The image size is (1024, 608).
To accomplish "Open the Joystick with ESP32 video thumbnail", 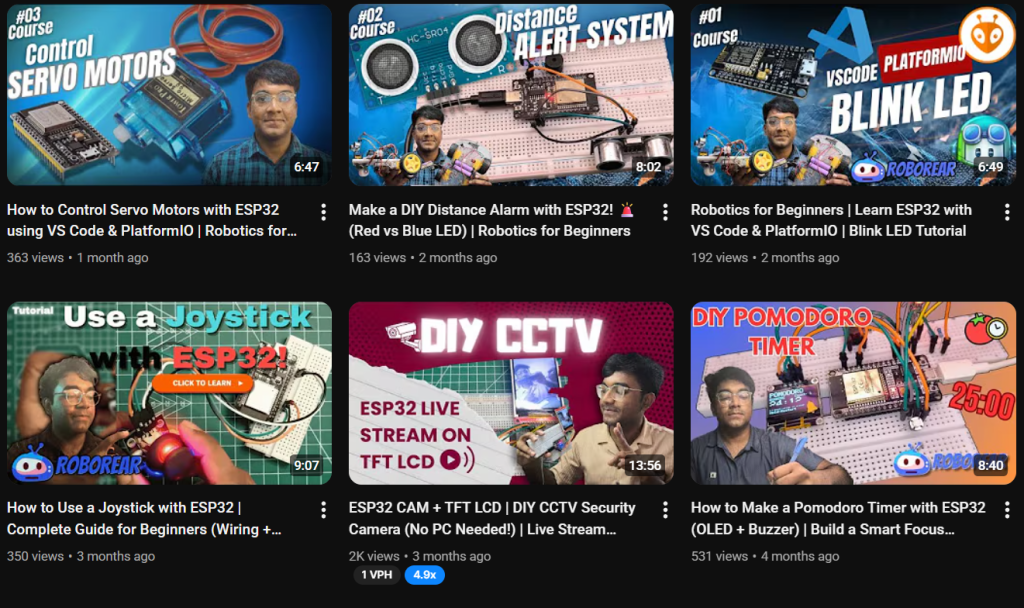I will pos(169,393).
